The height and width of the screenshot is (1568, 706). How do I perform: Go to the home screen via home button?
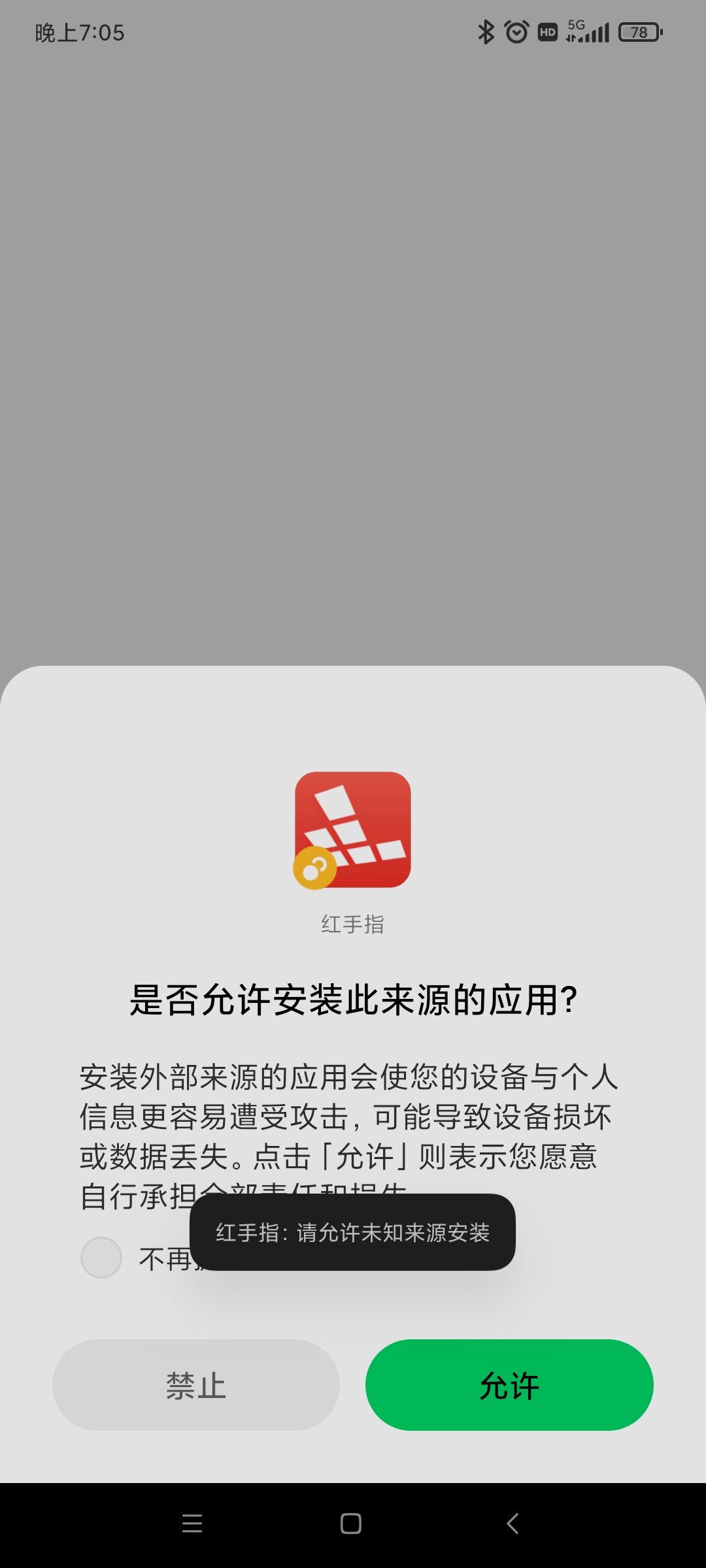tap(351, 1524)
